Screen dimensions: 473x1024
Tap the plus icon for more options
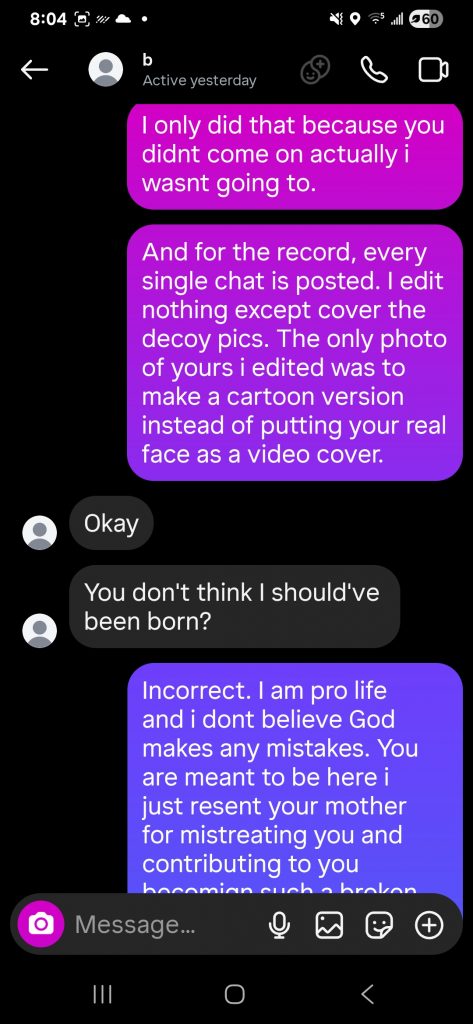pos(429,924)
